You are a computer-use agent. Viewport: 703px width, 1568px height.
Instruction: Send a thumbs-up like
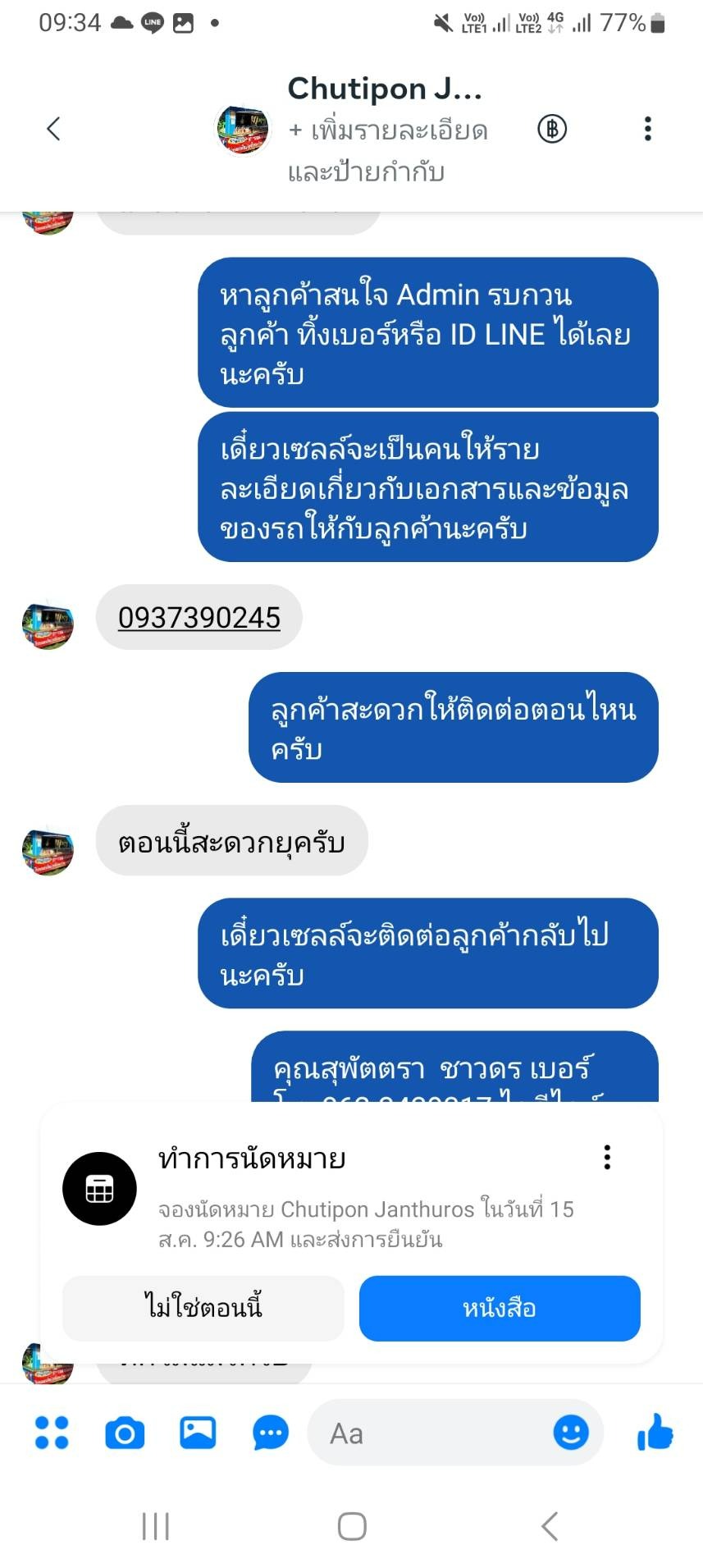[x=655, y=1432]
